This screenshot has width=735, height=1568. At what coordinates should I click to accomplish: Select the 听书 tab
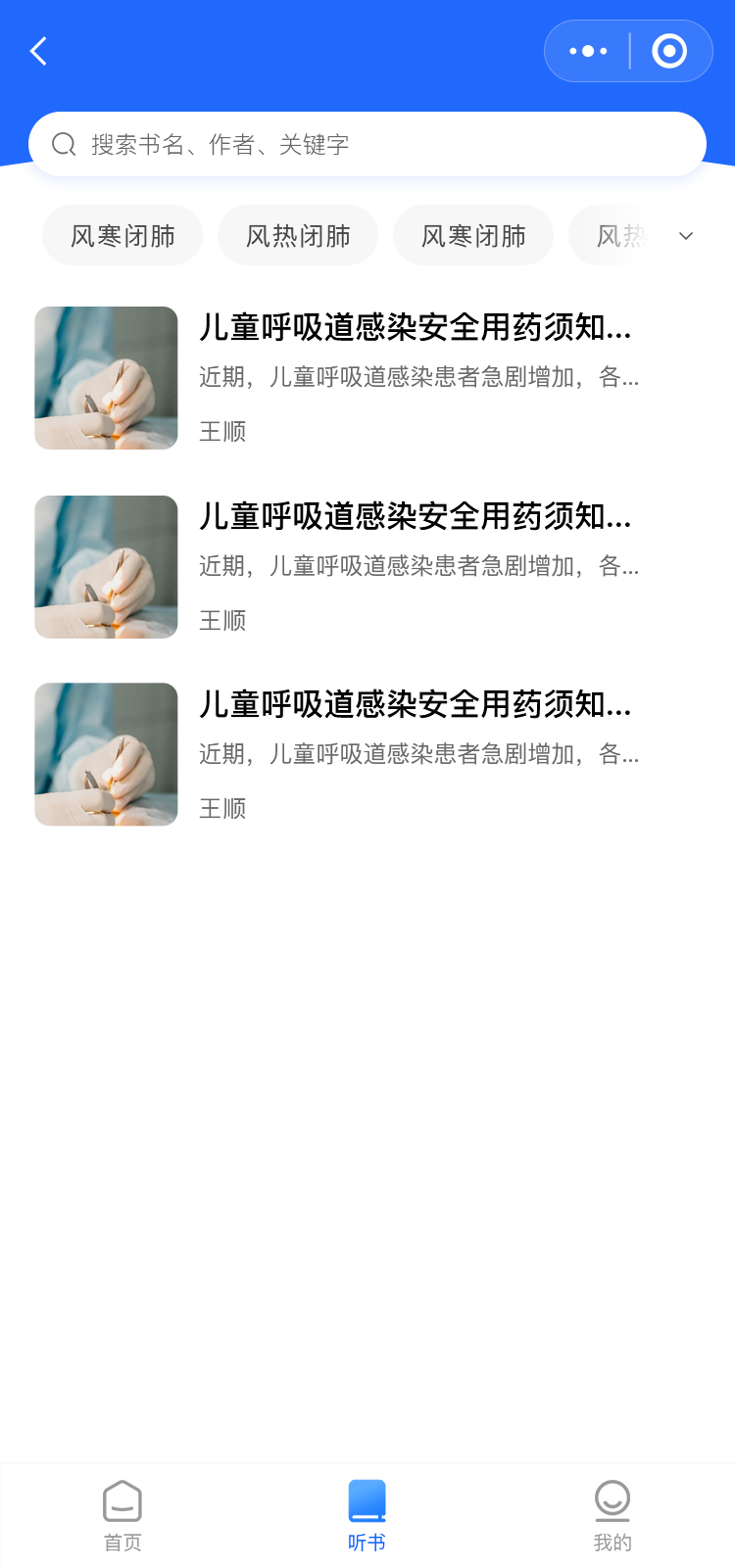(367, 1515)
